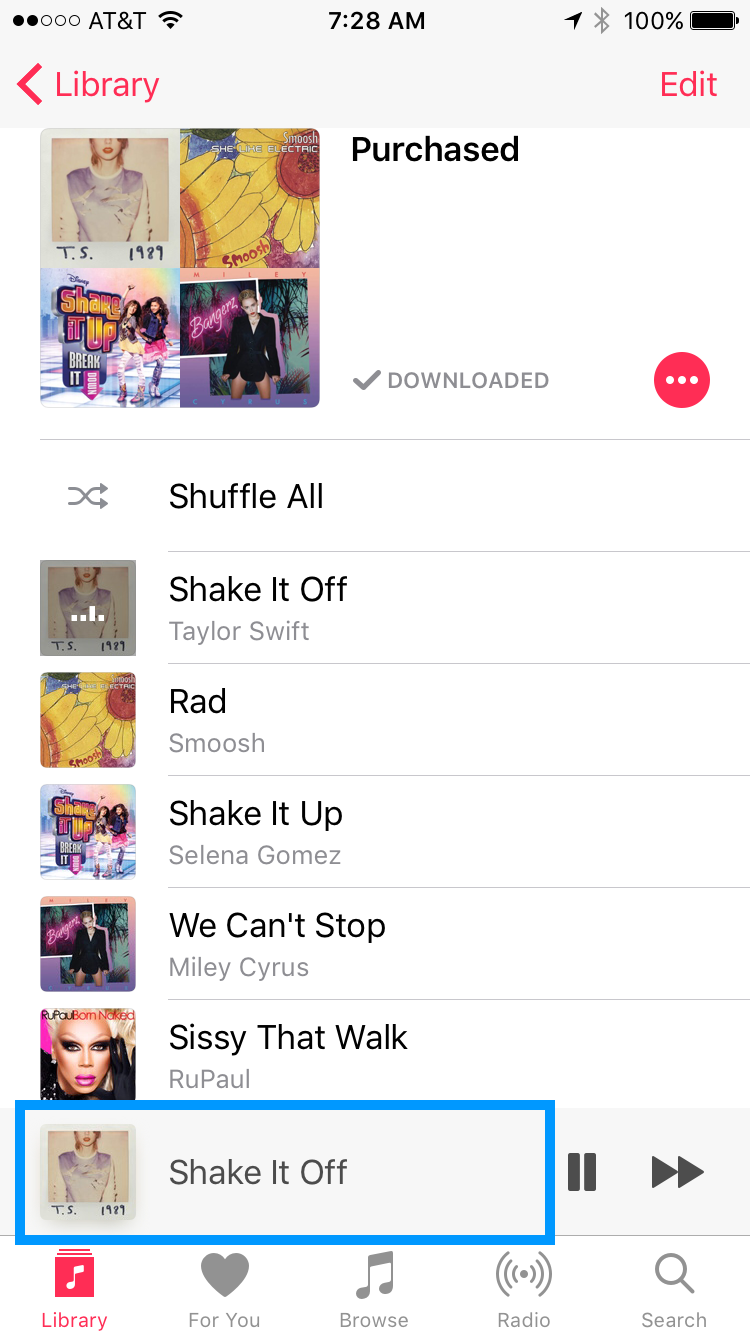
Task: Go back to Library
Action: pyautogui.click(x=88, y=85)
